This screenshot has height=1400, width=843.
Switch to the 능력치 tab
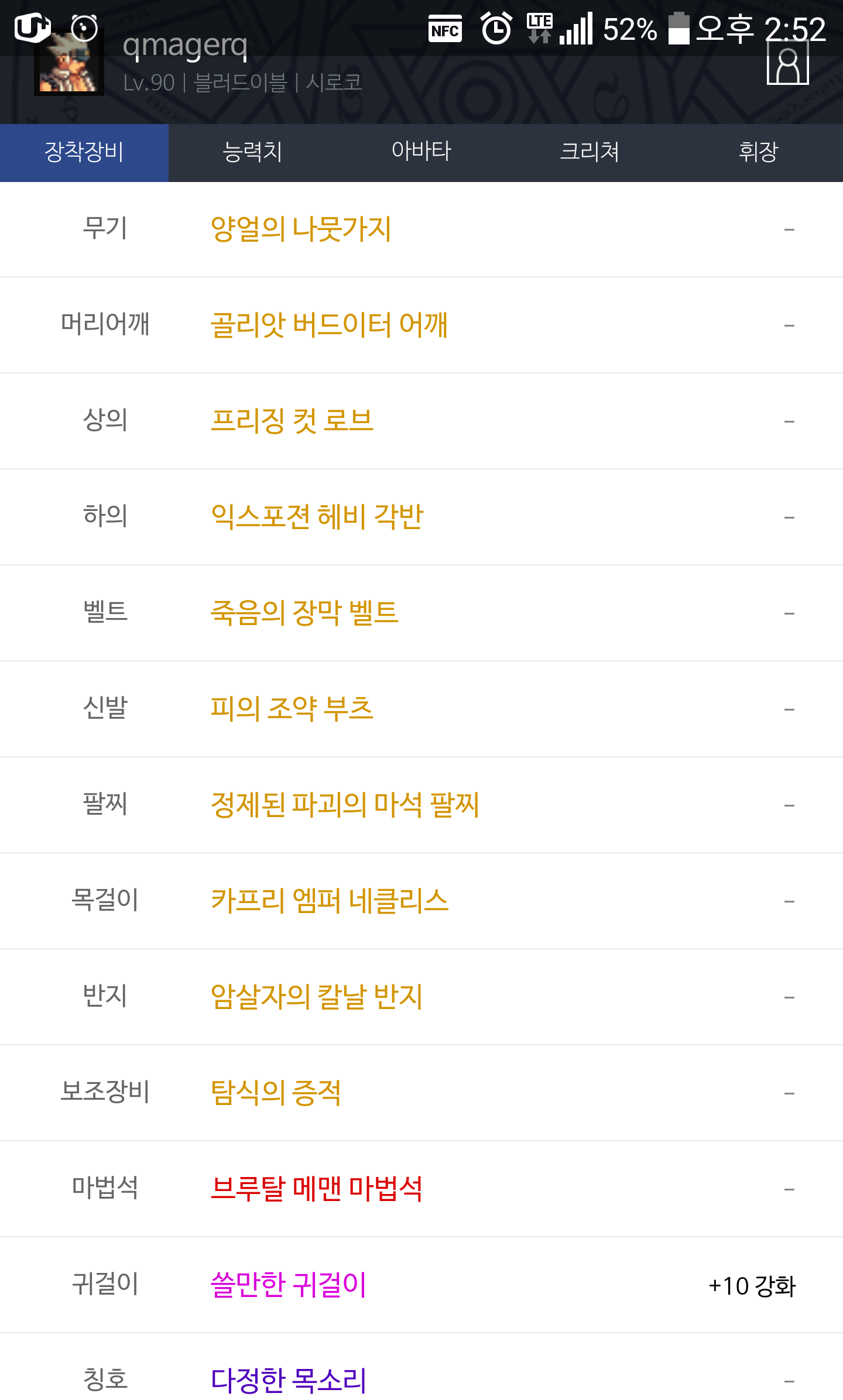253,152
